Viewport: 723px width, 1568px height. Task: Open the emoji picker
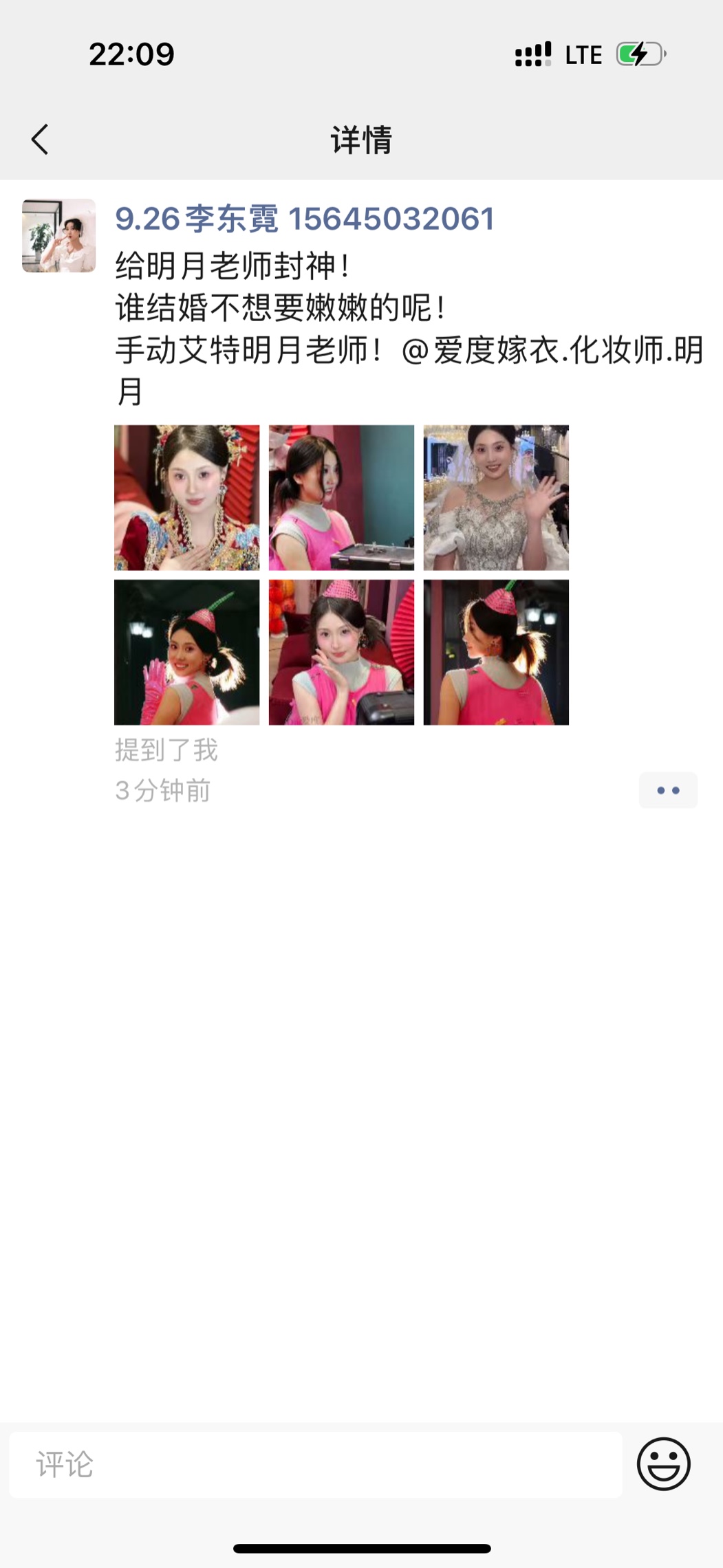click(x=663, y=1463)
